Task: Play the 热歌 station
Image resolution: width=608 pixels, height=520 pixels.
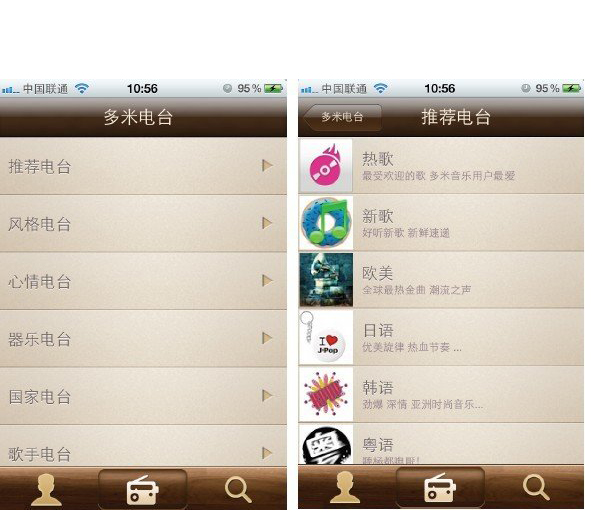Action: [440, 166]
